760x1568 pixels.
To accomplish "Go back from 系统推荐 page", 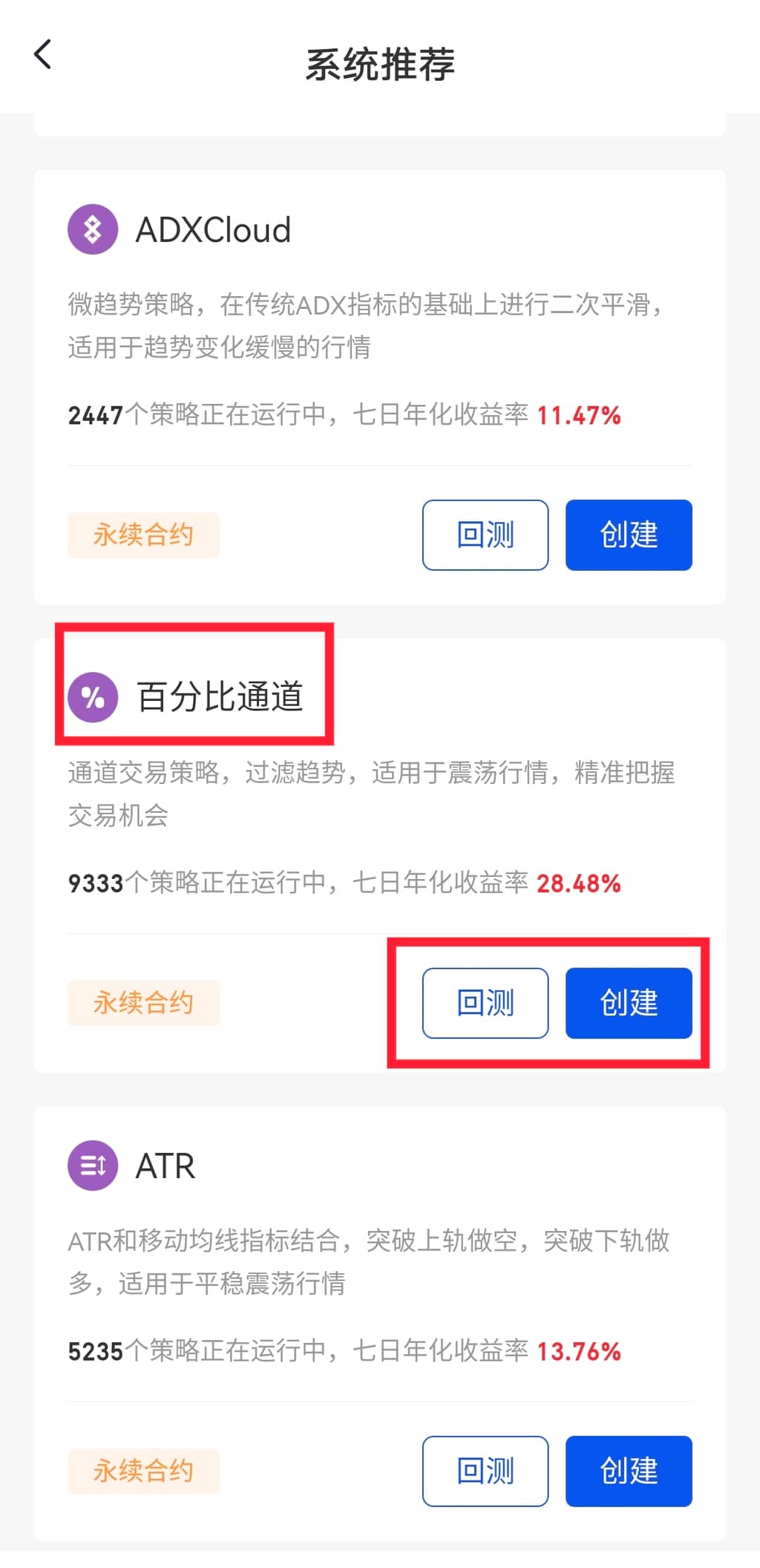I will (43, 55).
